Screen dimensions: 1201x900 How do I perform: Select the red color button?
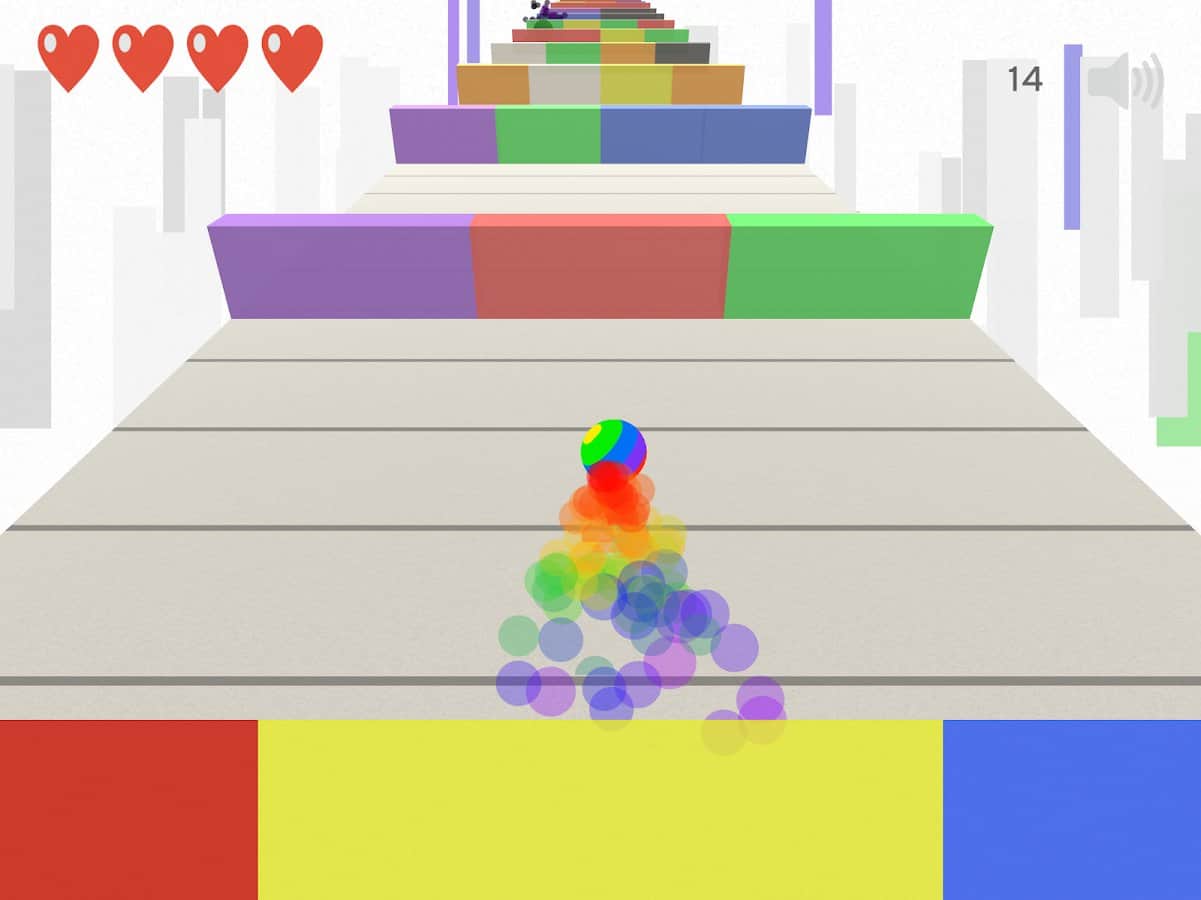128,810
